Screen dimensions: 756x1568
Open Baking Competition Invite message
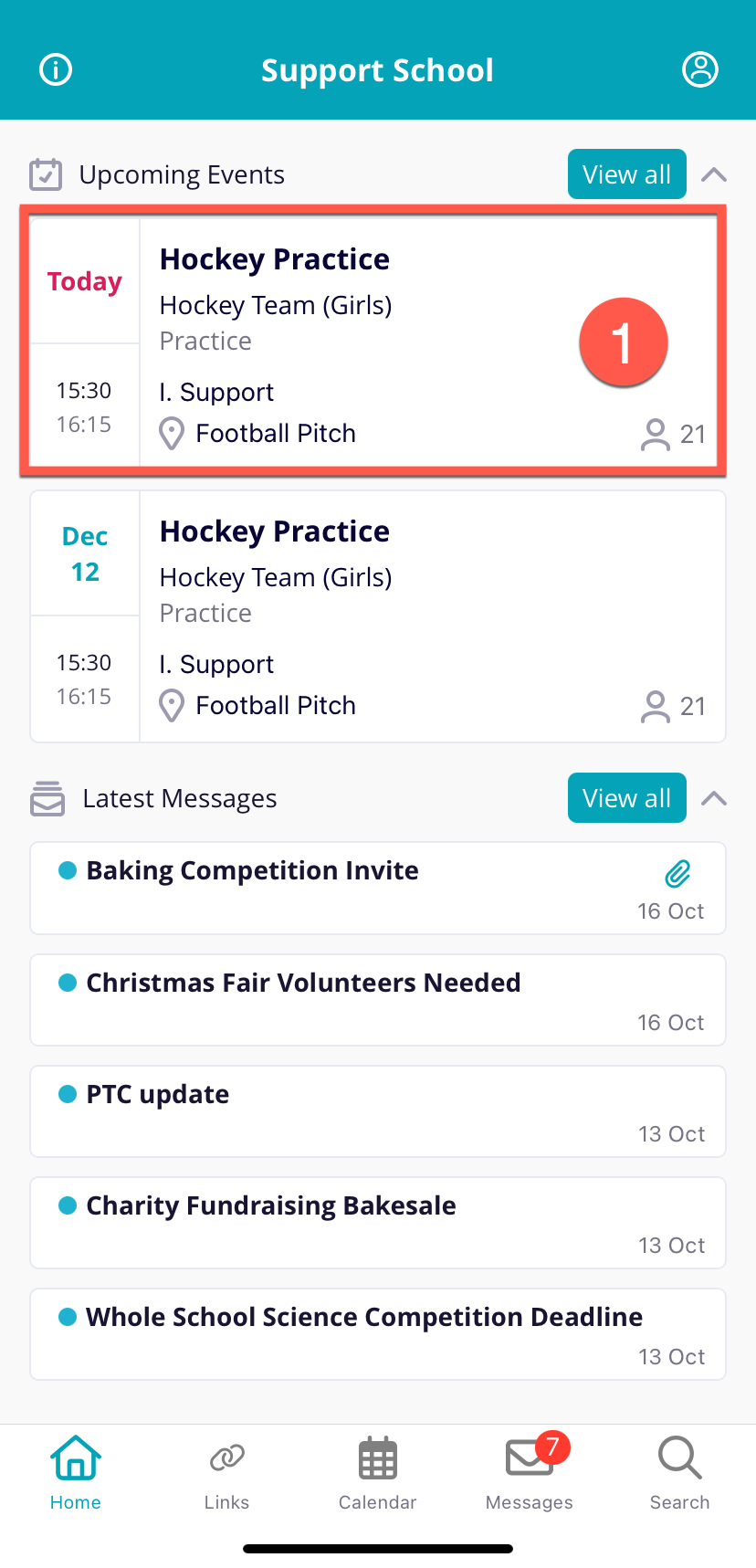tap(378, 888)
